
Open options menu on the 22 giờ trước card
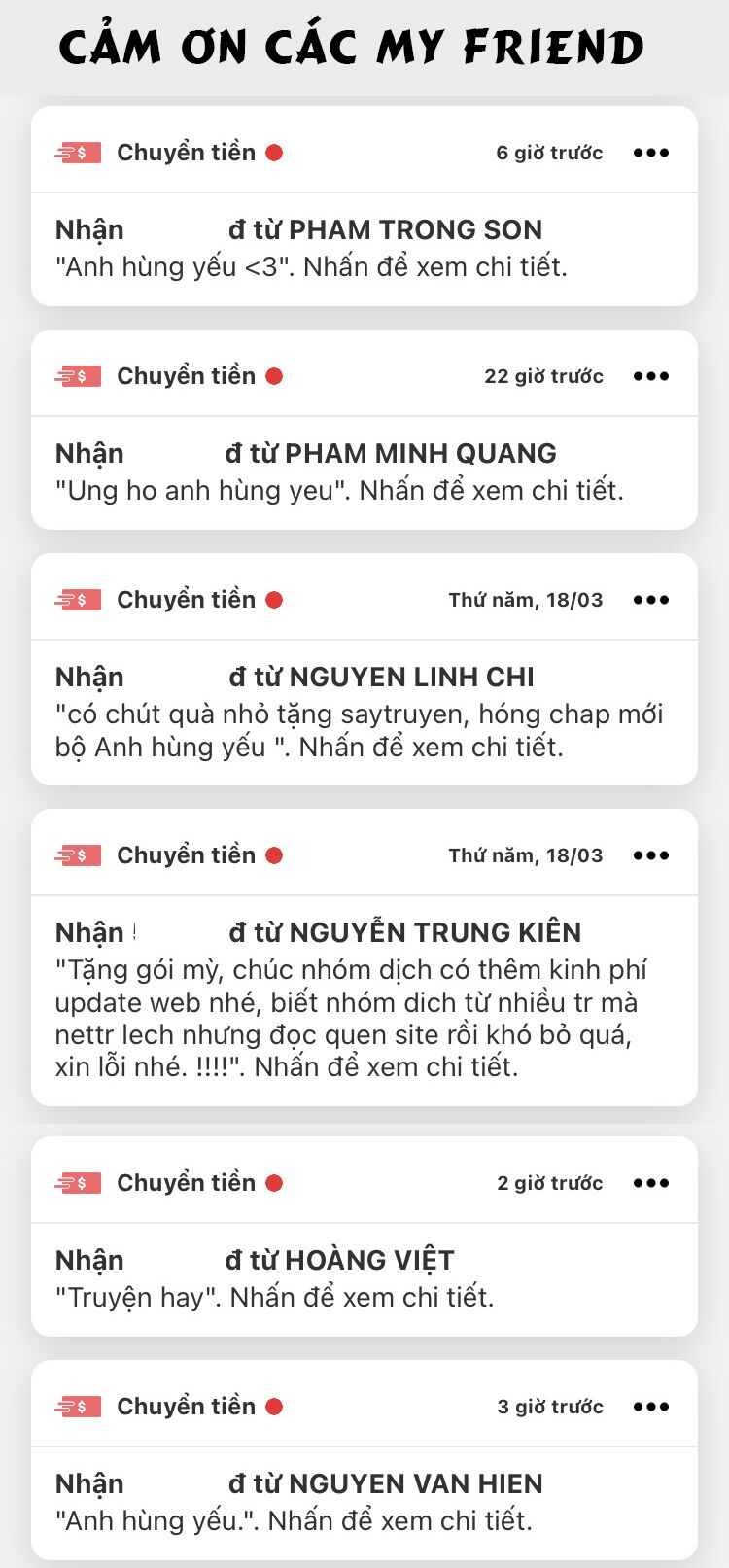pos(650,375)
